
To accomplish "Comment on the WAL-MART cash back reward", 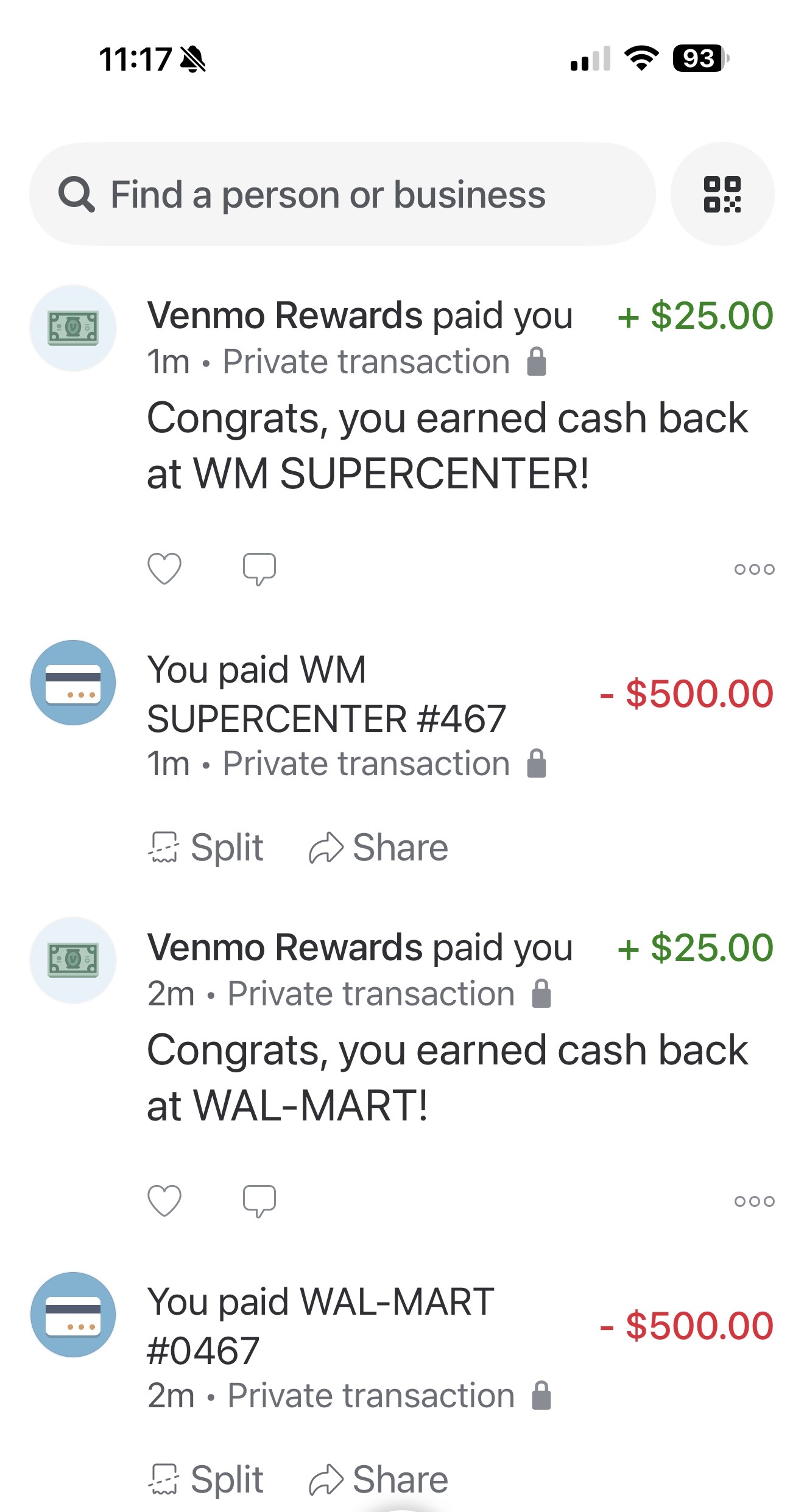I will 259,1201.
